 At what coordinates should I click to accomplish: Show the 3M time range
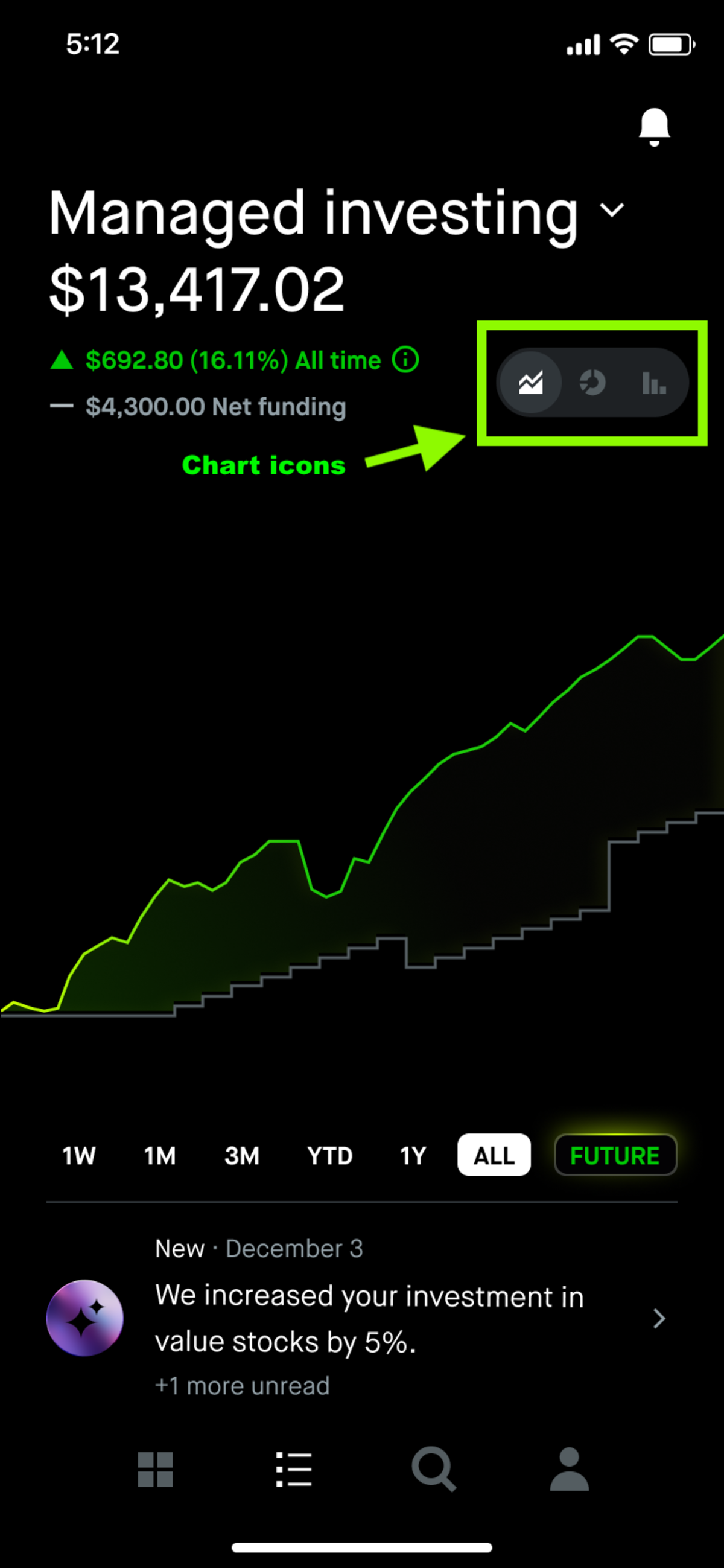point(241,1155)
